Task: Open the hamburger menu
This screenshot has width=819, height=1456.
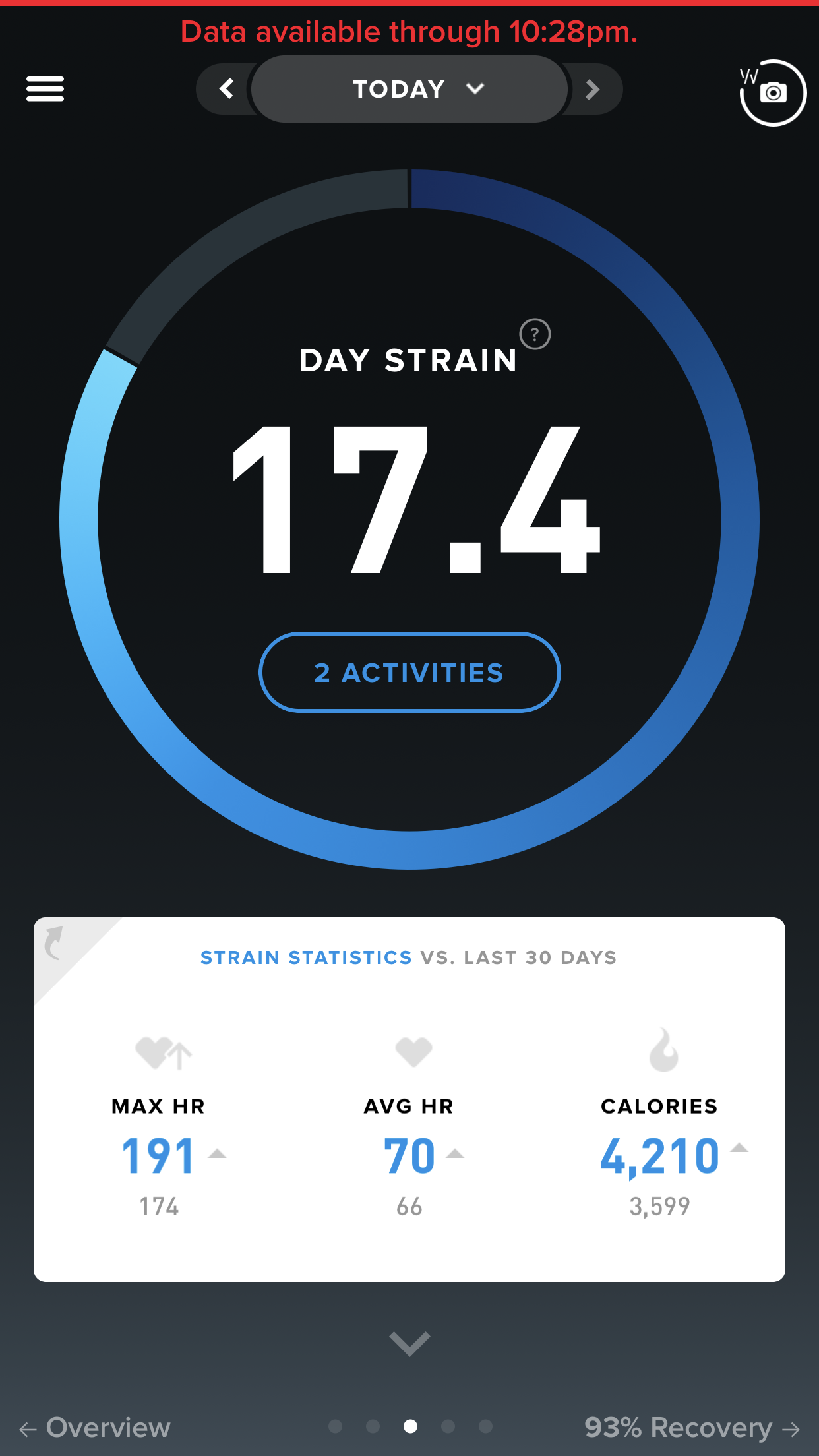Action: click(45, 89)
